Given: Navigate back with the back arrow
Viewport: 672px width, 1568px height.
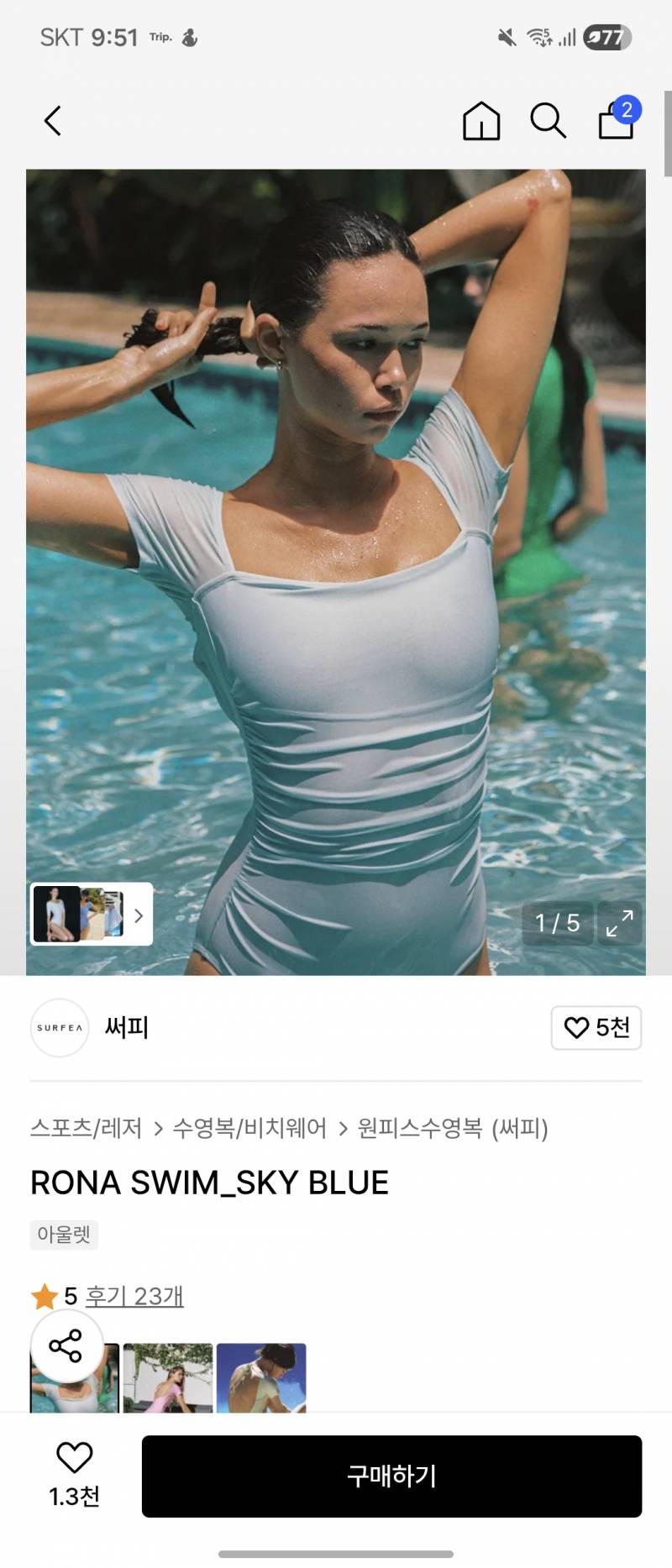Looking at the screenshot, I should [52, 120].
